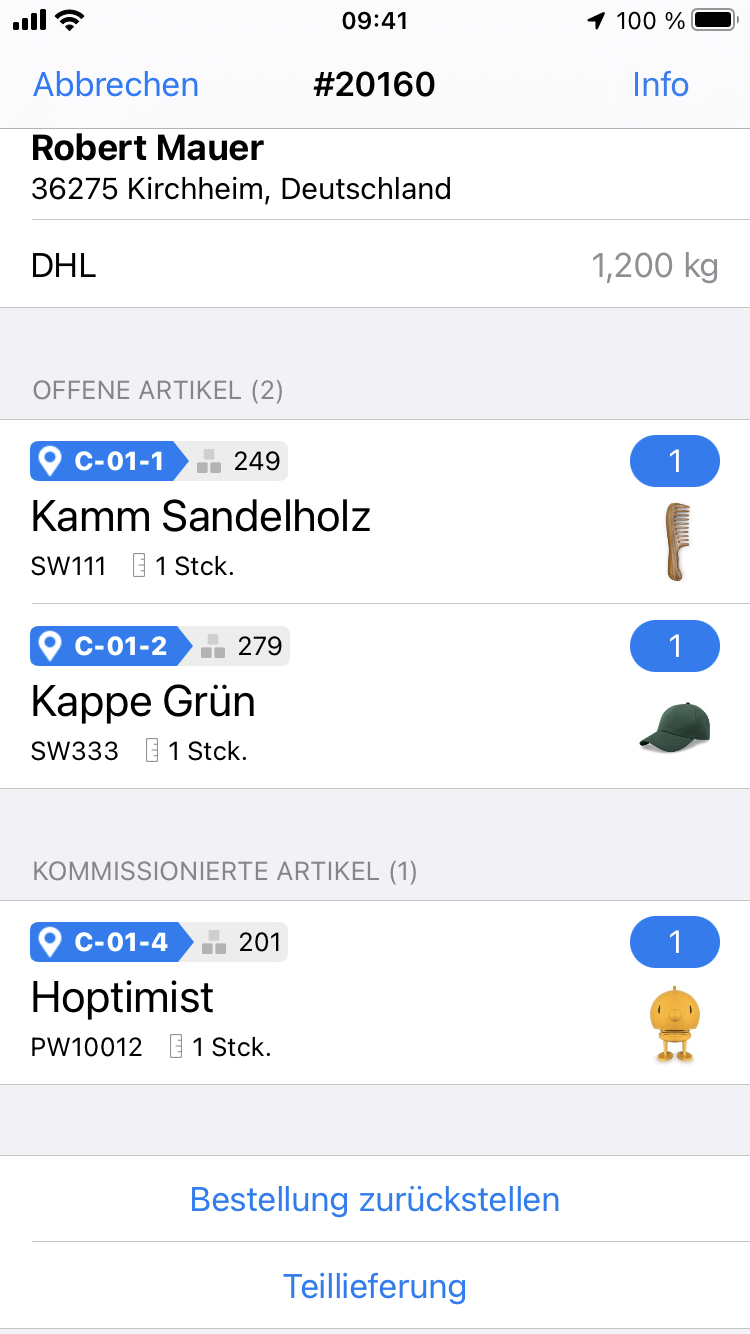Select Bestellung zurückstellen
This screenshot has width=750, height=1334.
[375, 1199]
